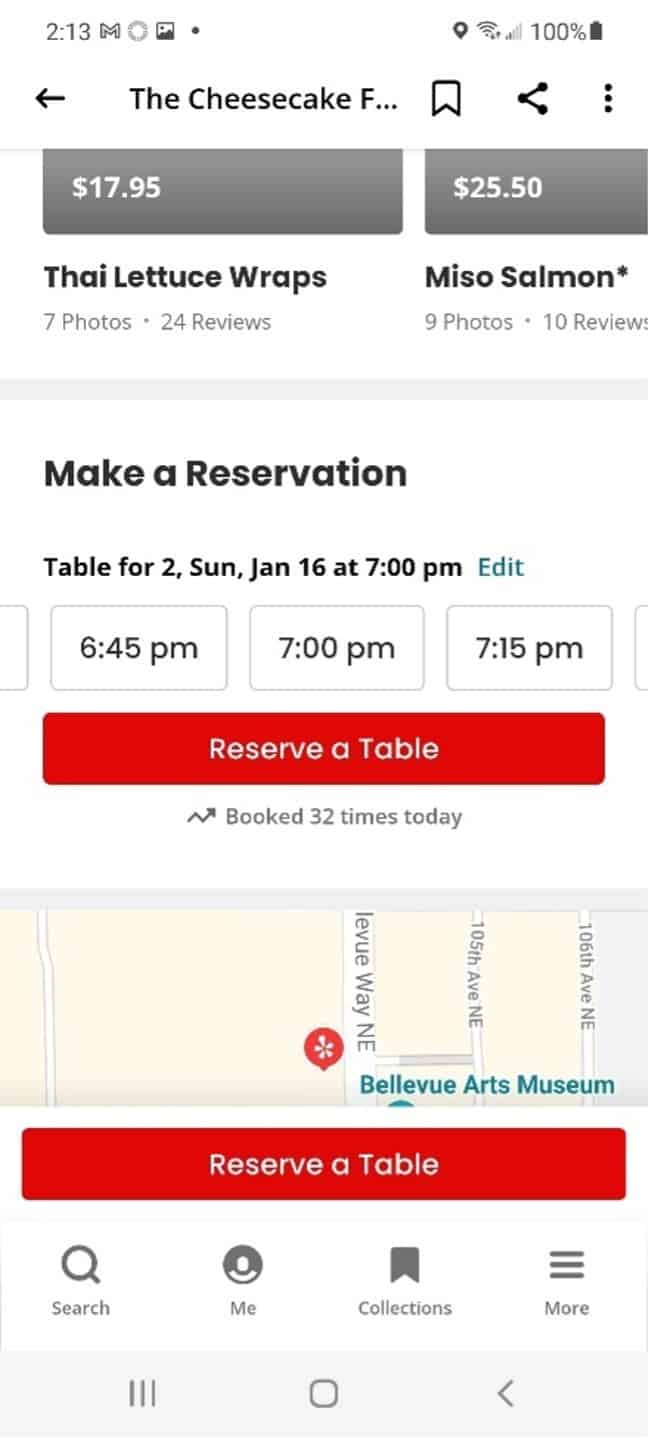The height and width of the screenshot is (1442, 650).
Task: Select the 6:45 pm time slot
Action: [139, 648]
